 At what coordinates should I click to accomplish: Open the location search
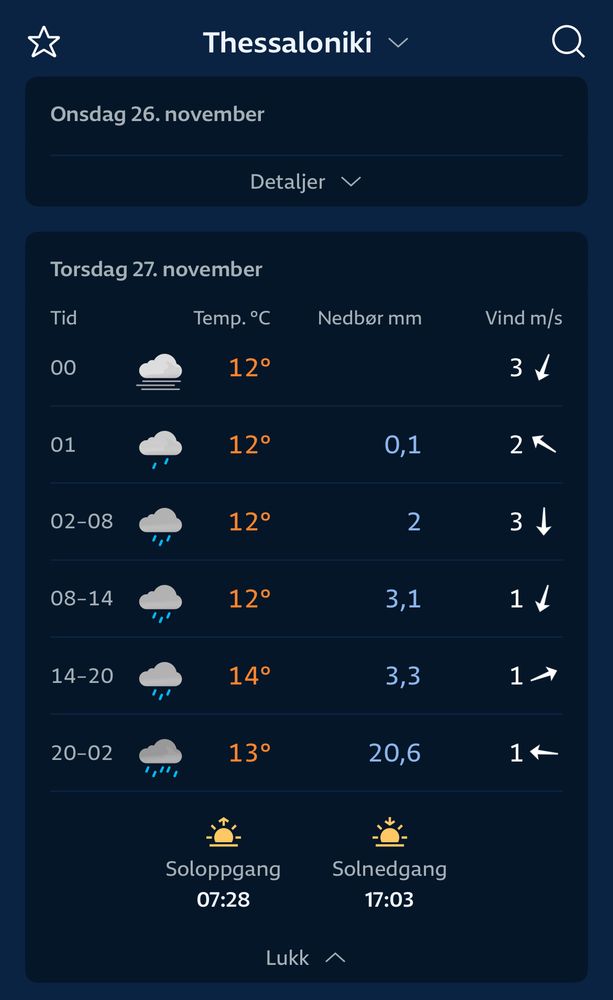(x=568, y=42)
